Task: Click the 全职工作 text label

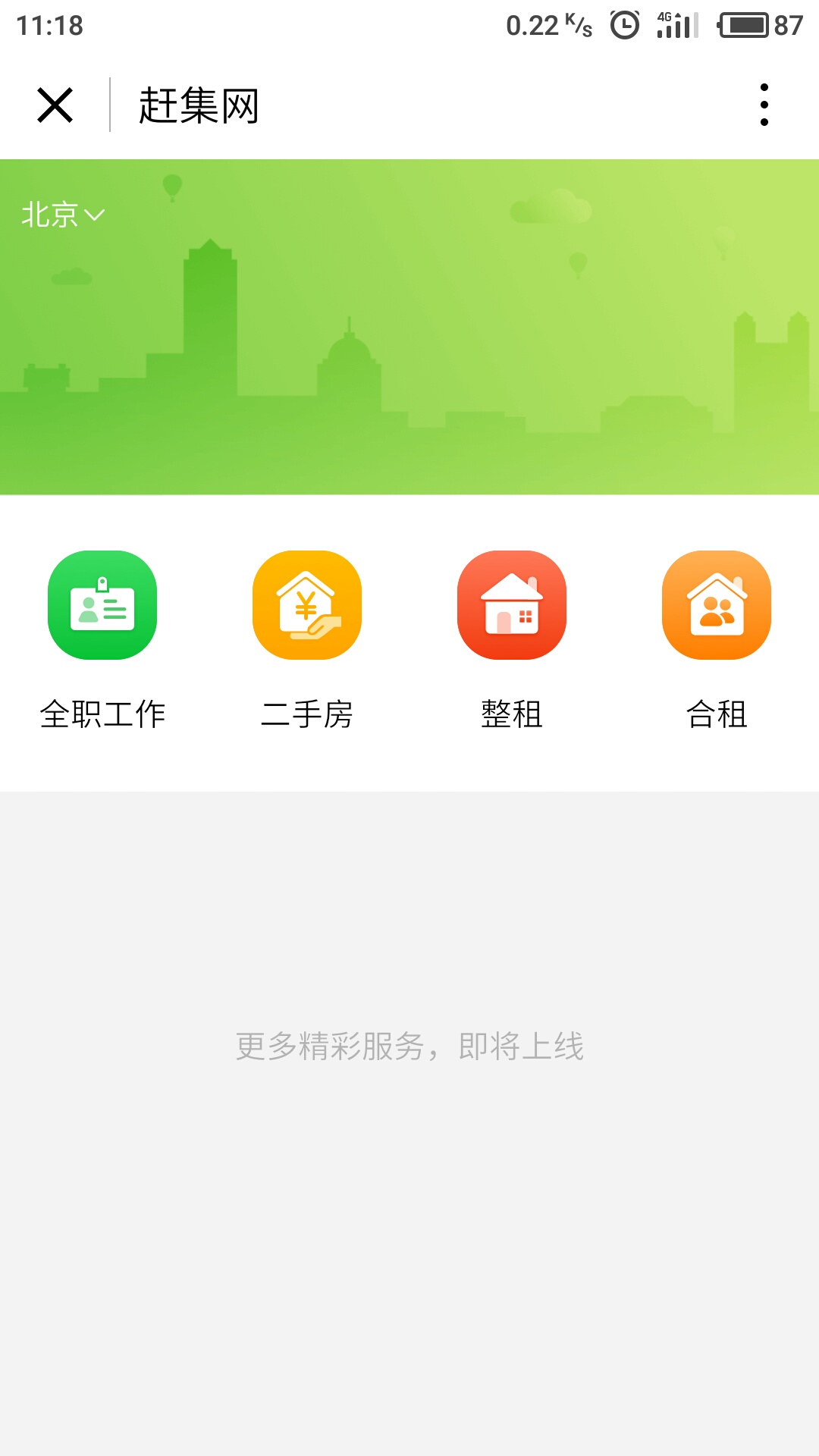Action: click(x=103, y=713)
